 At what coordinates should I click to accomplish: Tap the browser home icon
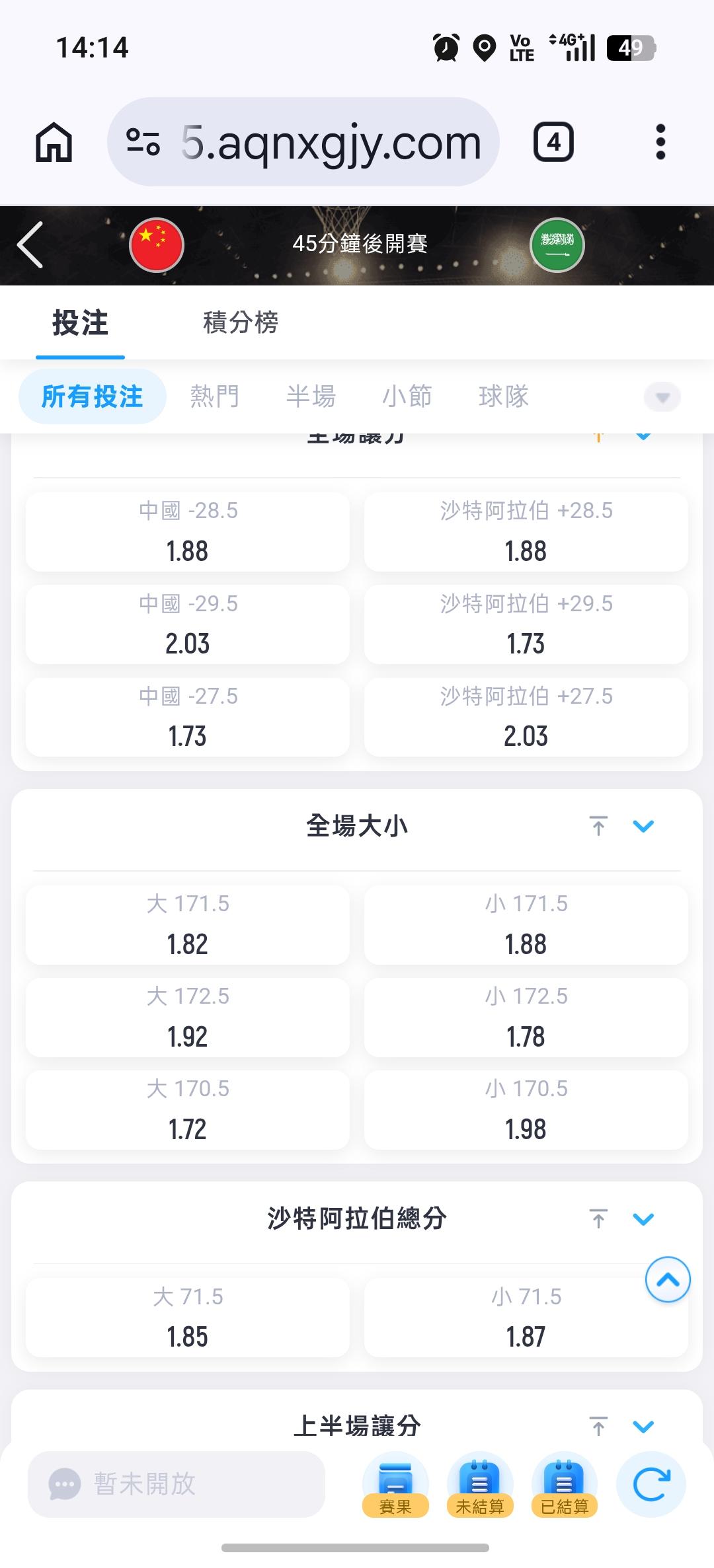coord(54,141)
